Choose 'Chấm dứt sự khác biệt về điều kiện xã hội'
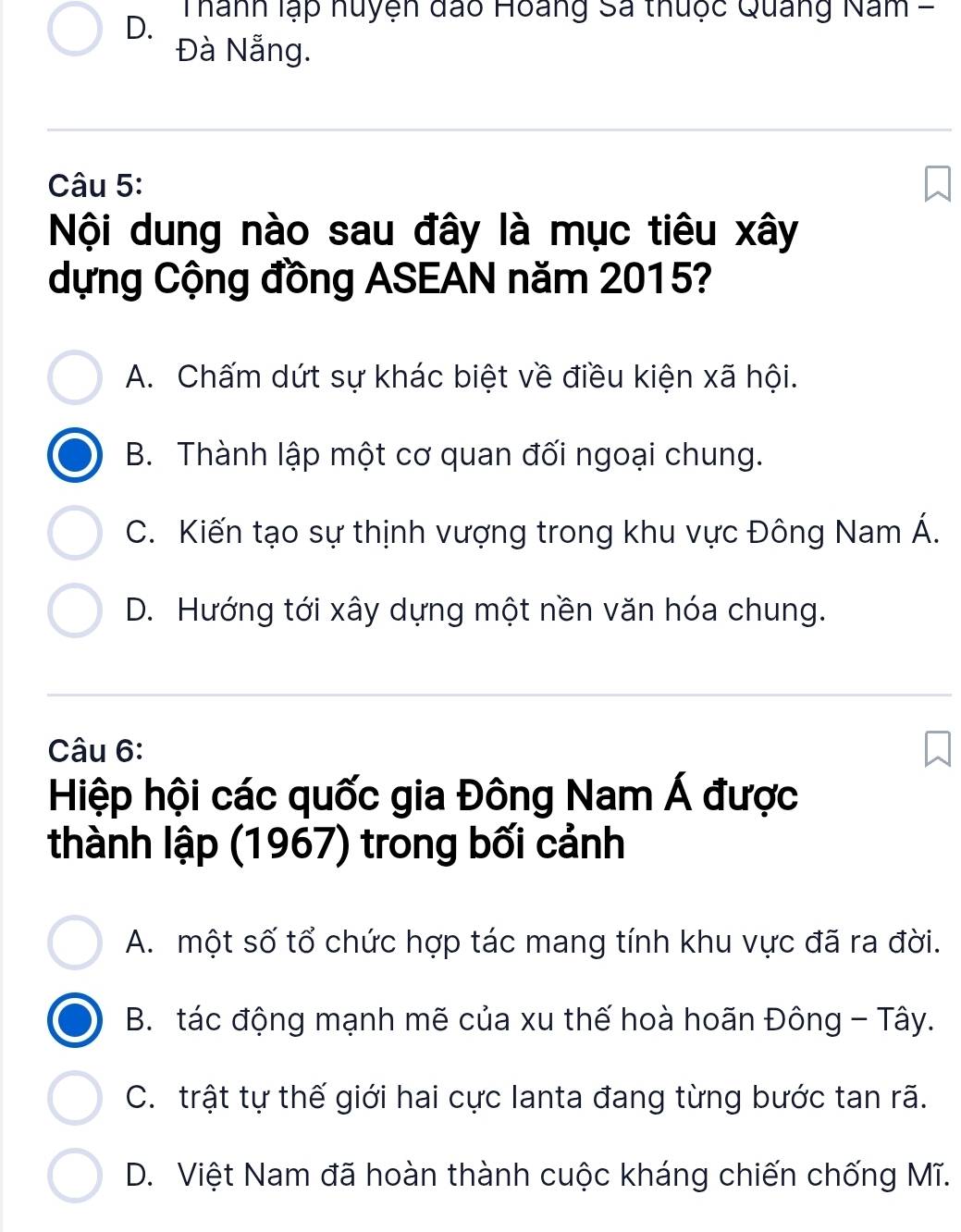Screen dimensions: 961x1232 pos(75,377)
